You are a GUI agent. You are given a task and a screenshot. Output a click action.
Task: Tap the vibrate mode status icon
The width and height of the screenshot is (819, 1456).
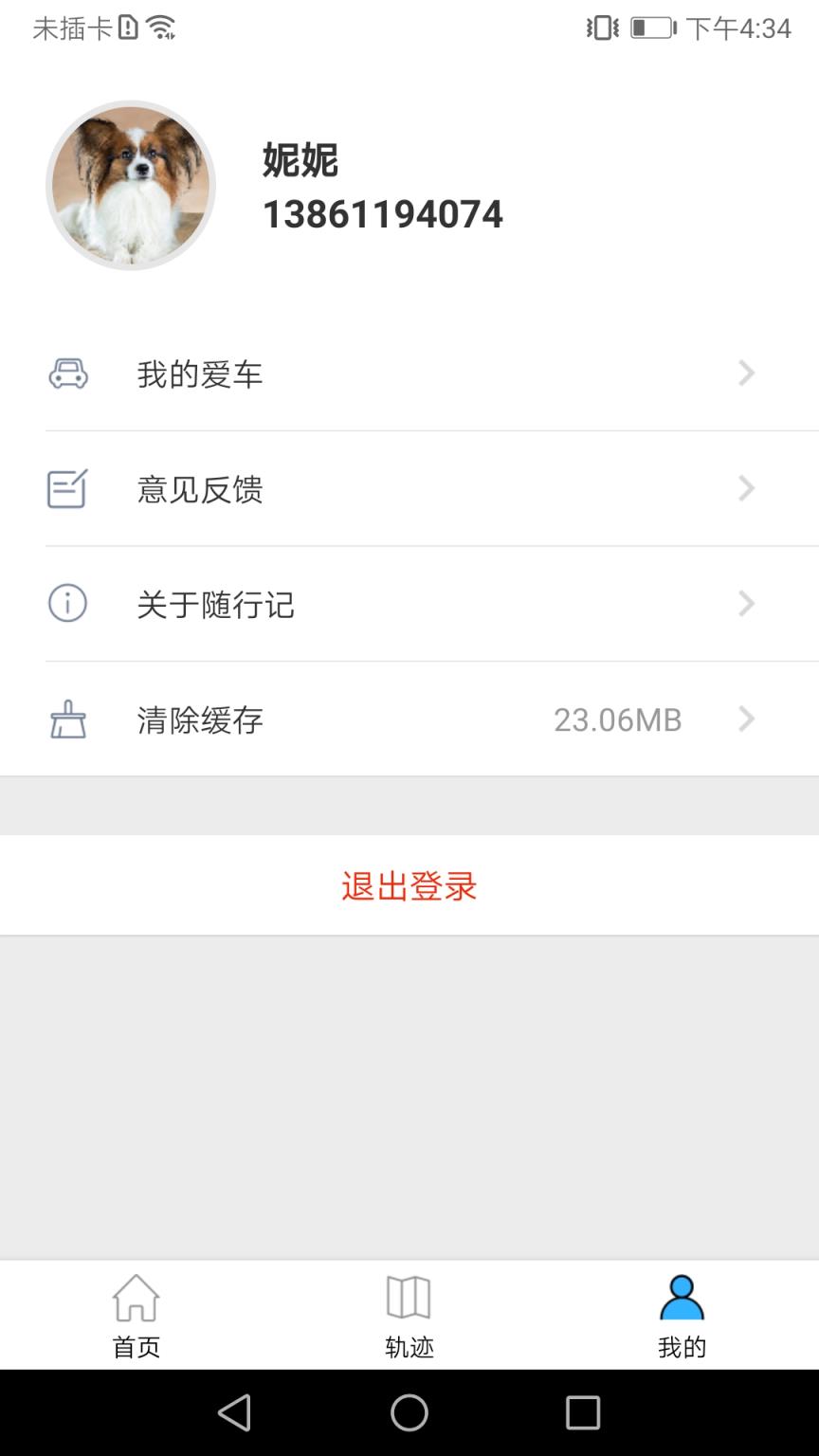pyautogui.click(x=600, y=28)
